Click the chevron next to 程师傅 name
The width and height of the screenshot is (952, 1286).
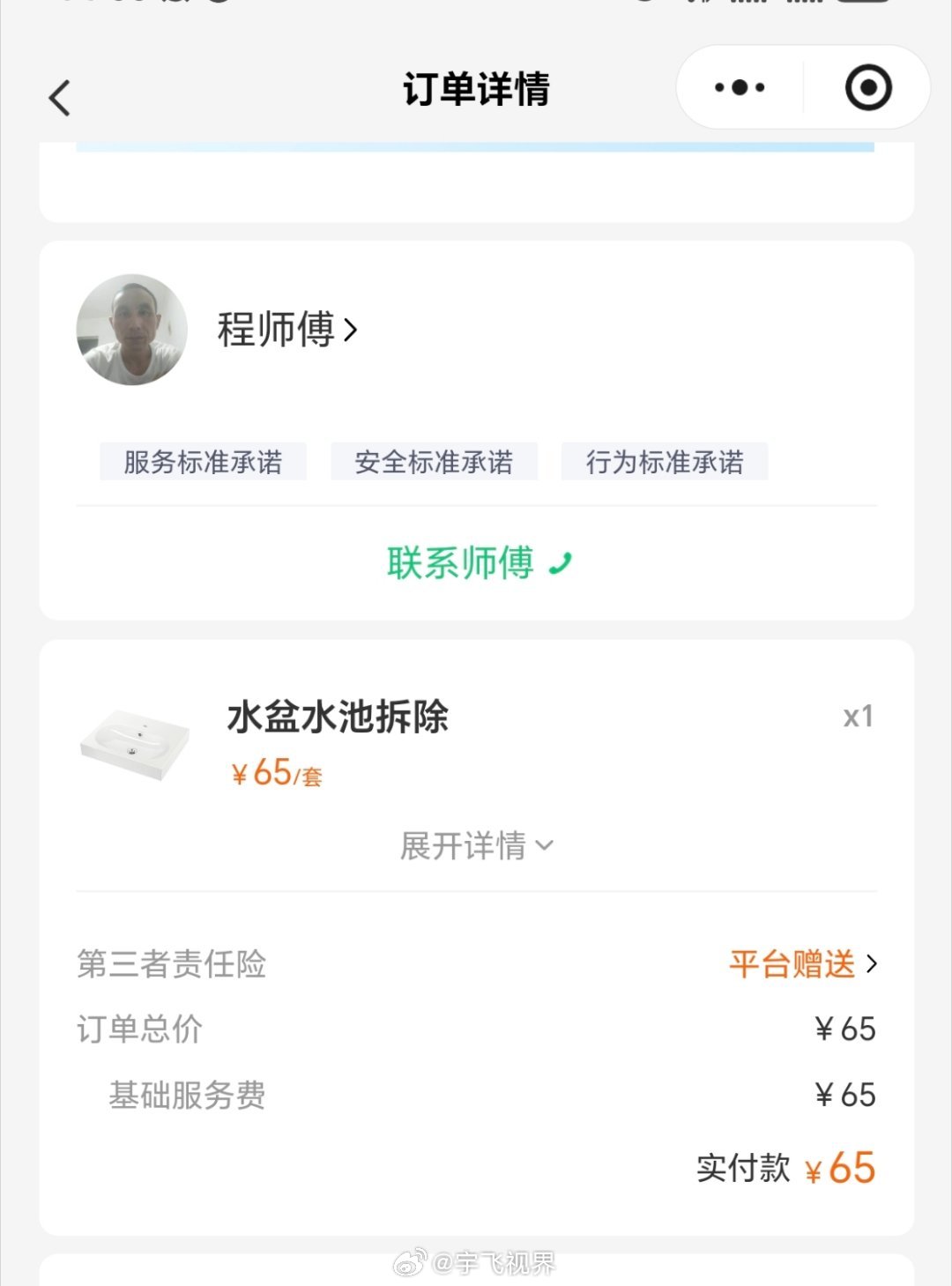point(352,331)
